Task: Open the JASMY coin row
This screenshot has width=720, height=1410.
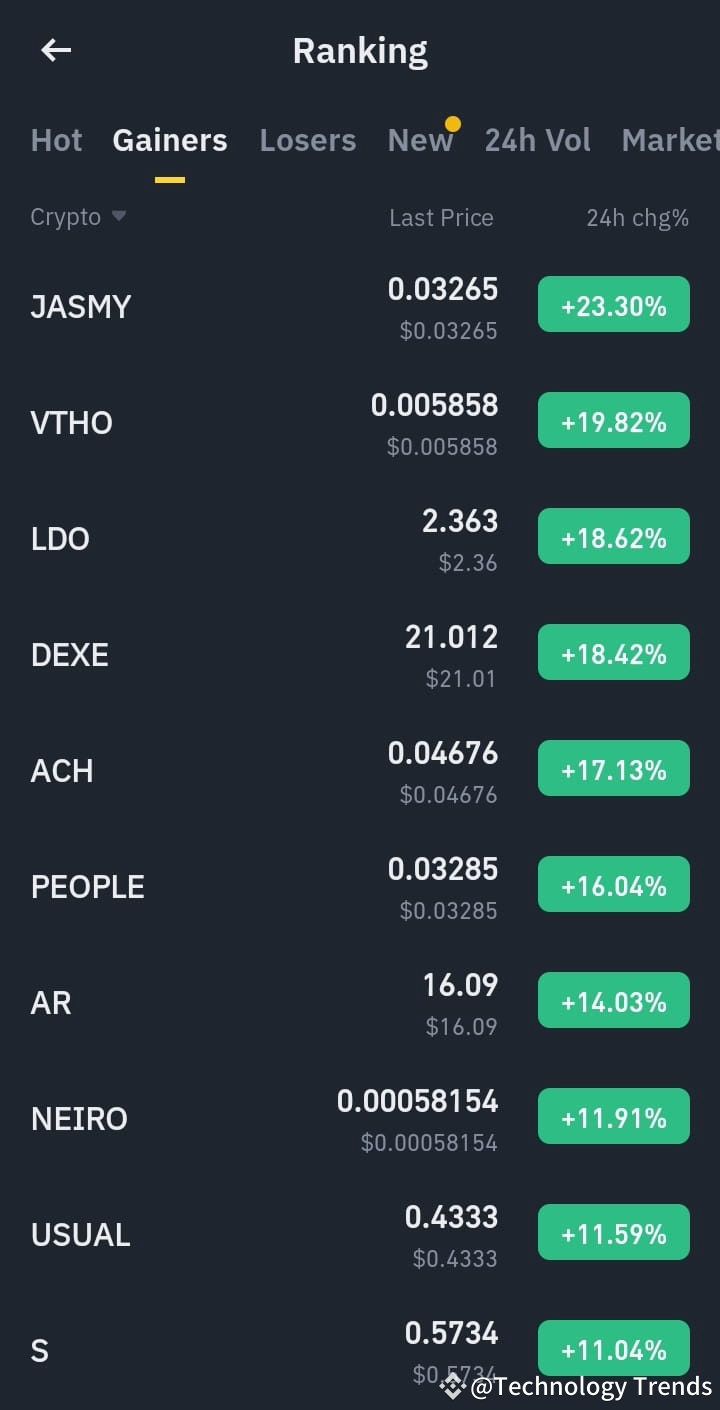Action: coord(81,306)
